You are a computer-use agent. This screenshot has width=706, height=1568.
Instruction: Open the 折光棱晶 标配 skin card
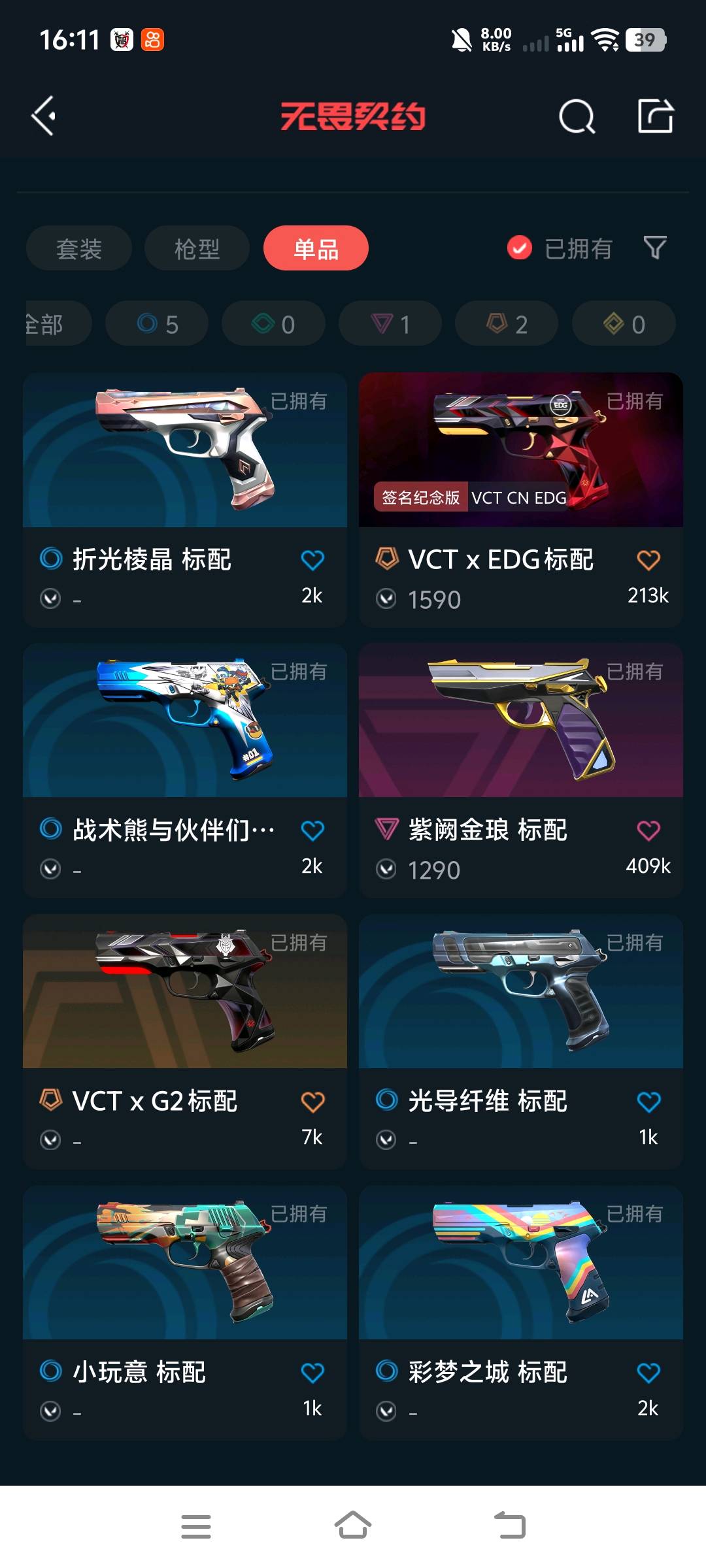click(x=185, y=451)
